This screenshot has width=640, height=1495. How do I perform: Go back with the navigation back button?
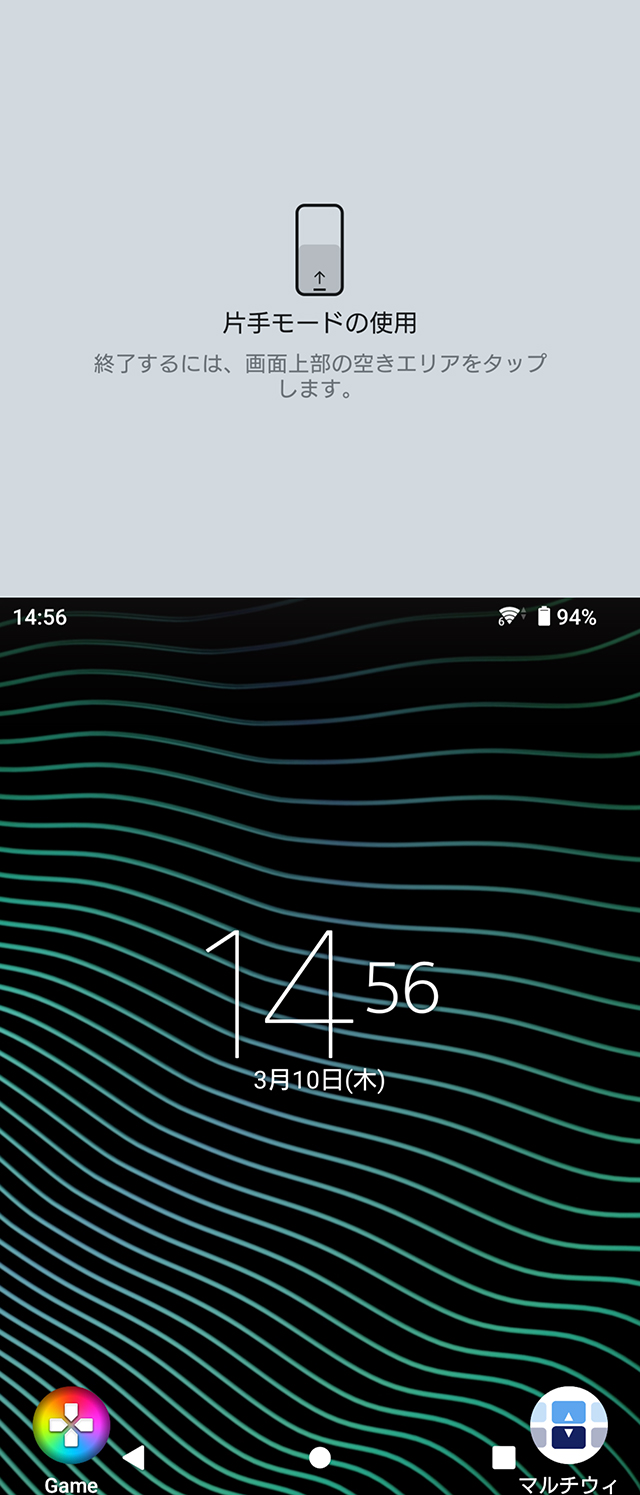pos(134,1458)
